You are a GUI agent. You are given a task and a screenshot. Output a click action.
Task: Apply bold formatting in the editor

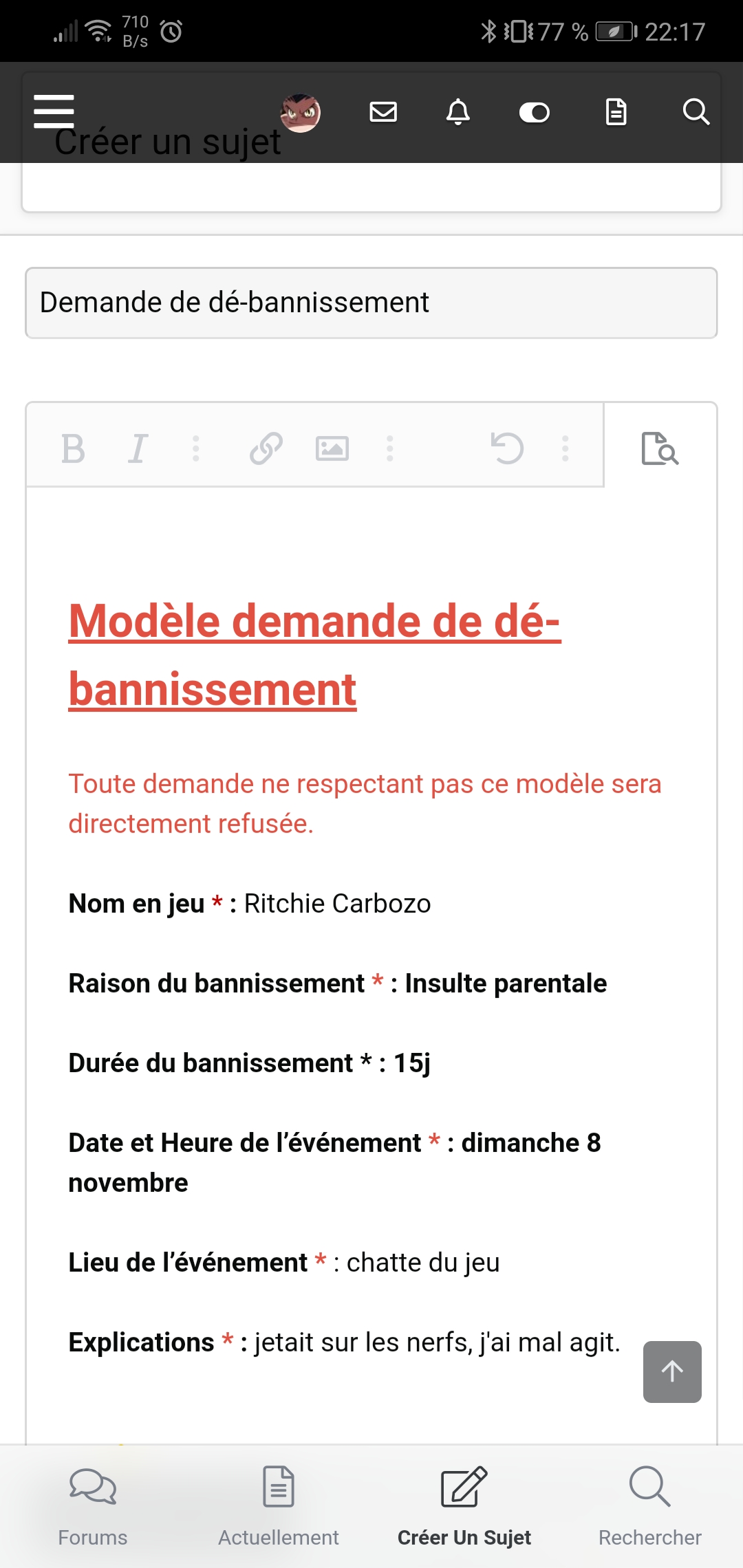73,449
